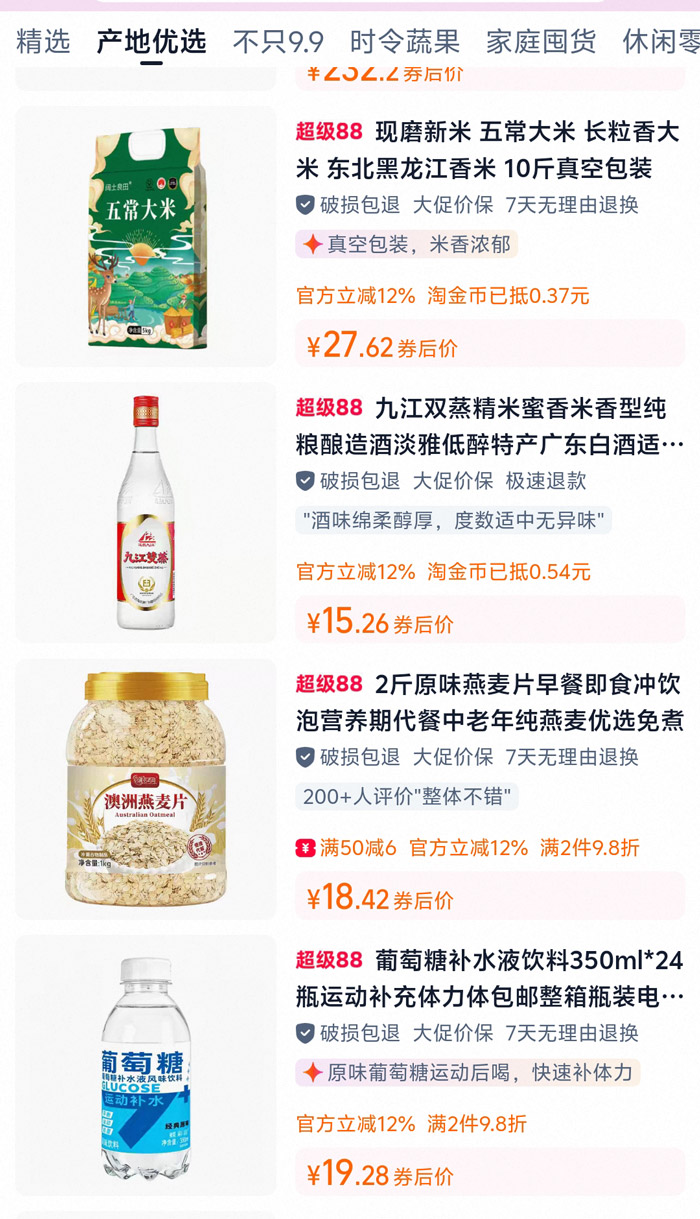Viewport: 700px width, 1219px height.
Task: Select the 产地优选 tab
Action: pyautogui.click(x=151, y=41)
